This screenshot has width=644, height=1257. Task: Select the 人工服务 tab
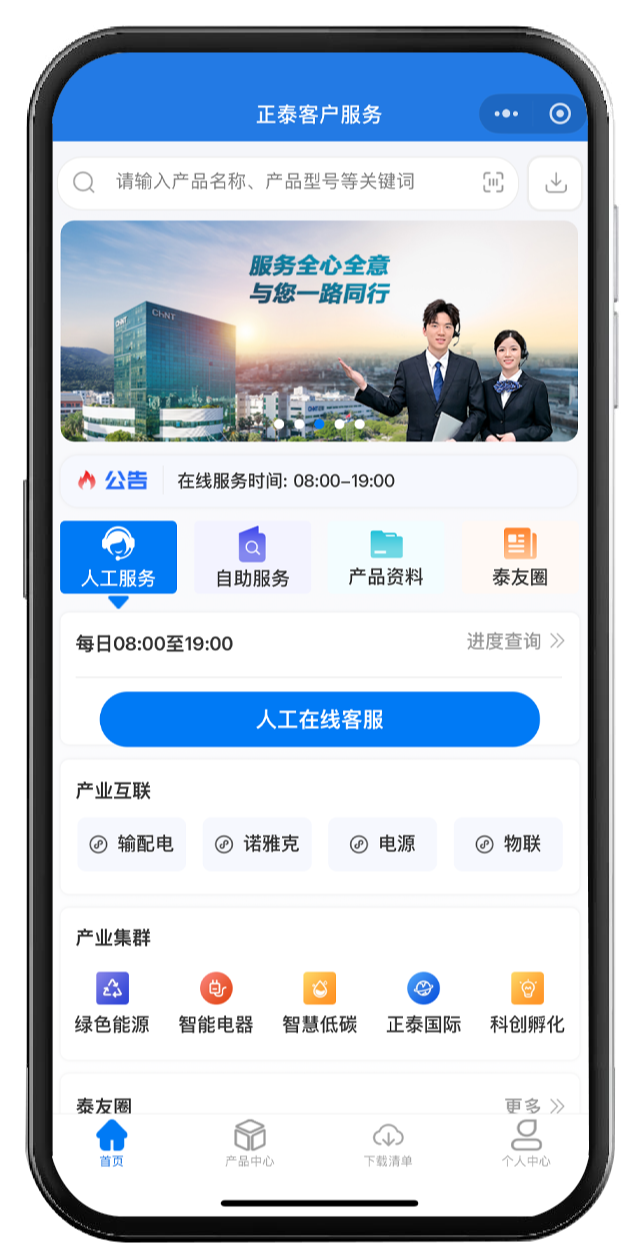tap(118, 557)
